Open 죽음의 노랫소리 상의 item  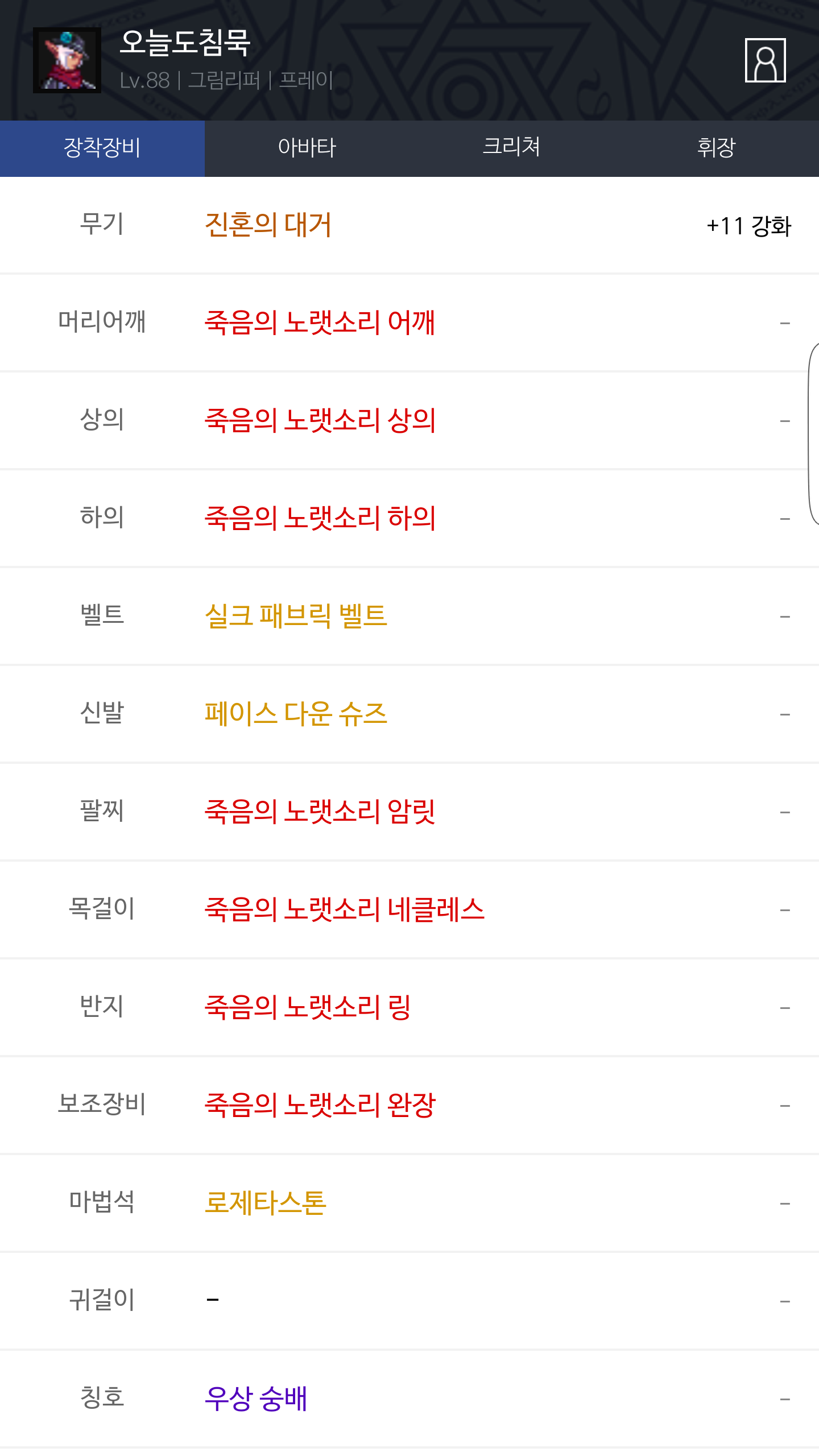[320, 420]
